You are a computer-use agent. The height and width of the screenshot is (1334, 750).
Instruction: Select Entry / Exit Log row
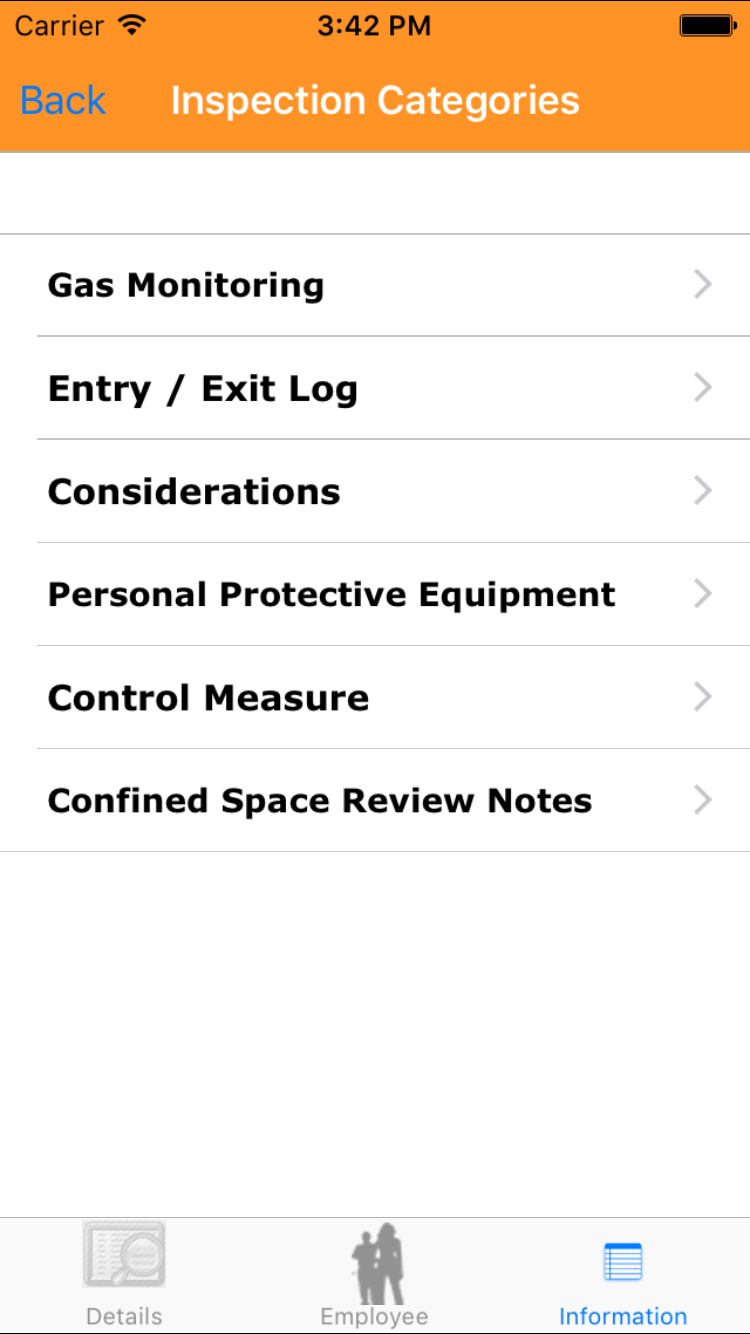click(375, 389)
